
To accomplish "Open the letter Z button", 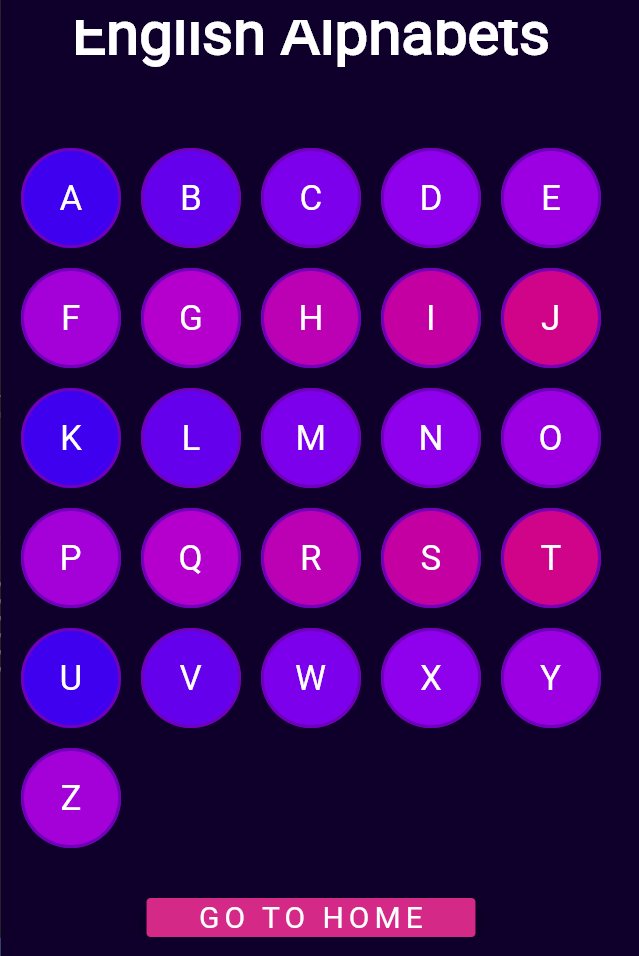I will (71, 798).
